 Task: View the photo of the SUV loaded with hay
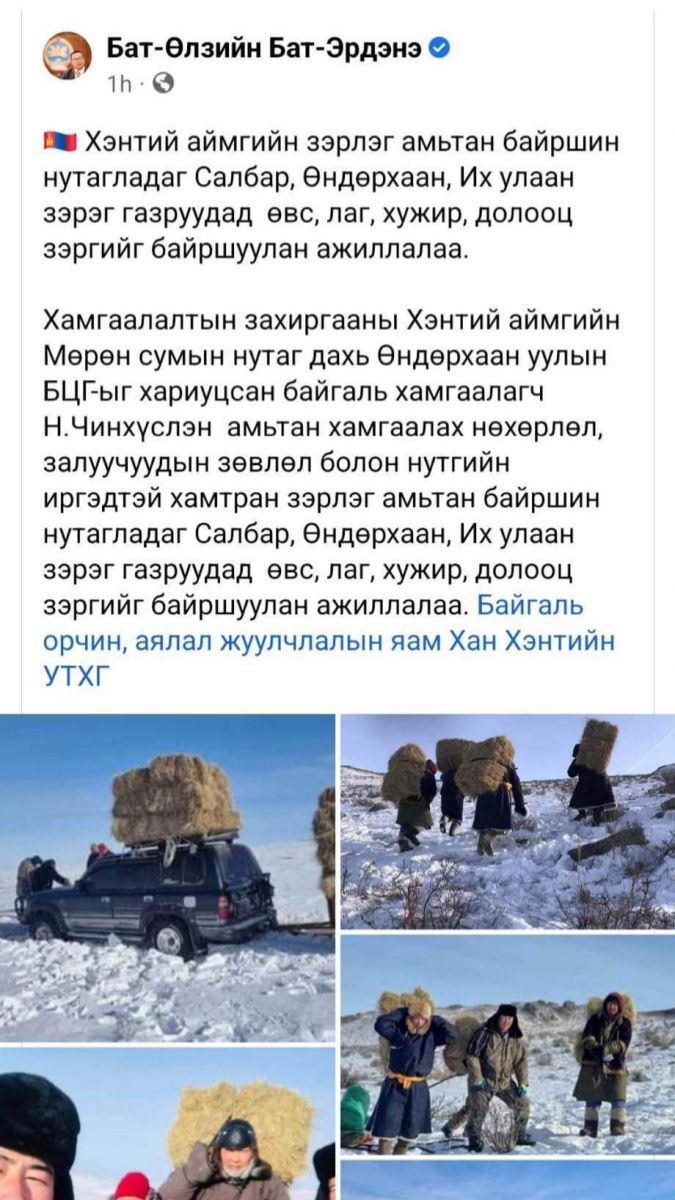pos(167,877)
